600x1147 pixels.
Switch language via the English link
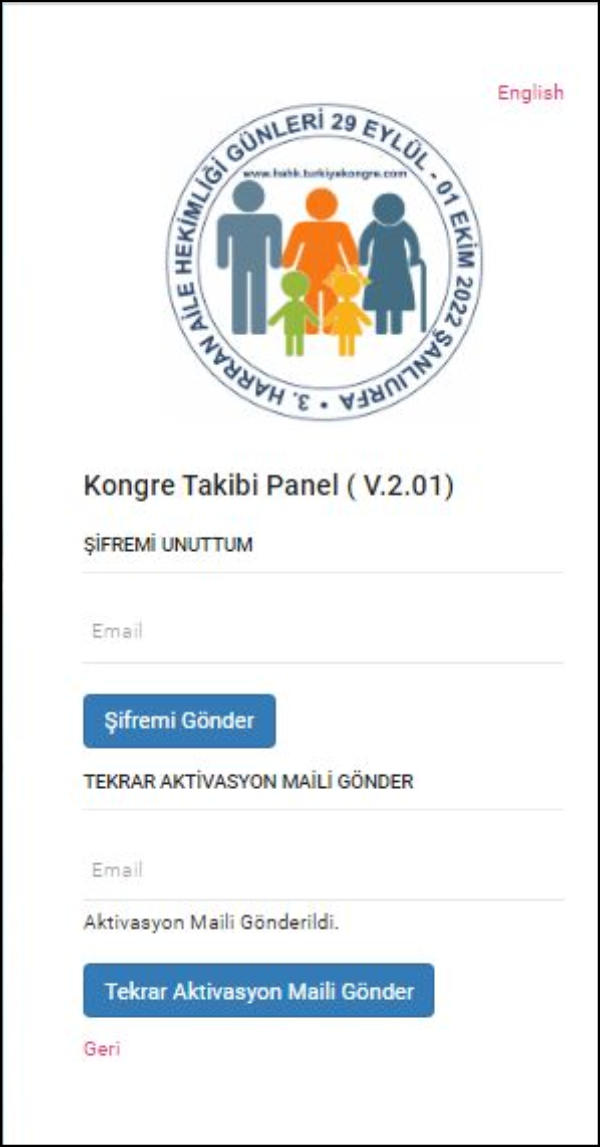coord(530,93)
